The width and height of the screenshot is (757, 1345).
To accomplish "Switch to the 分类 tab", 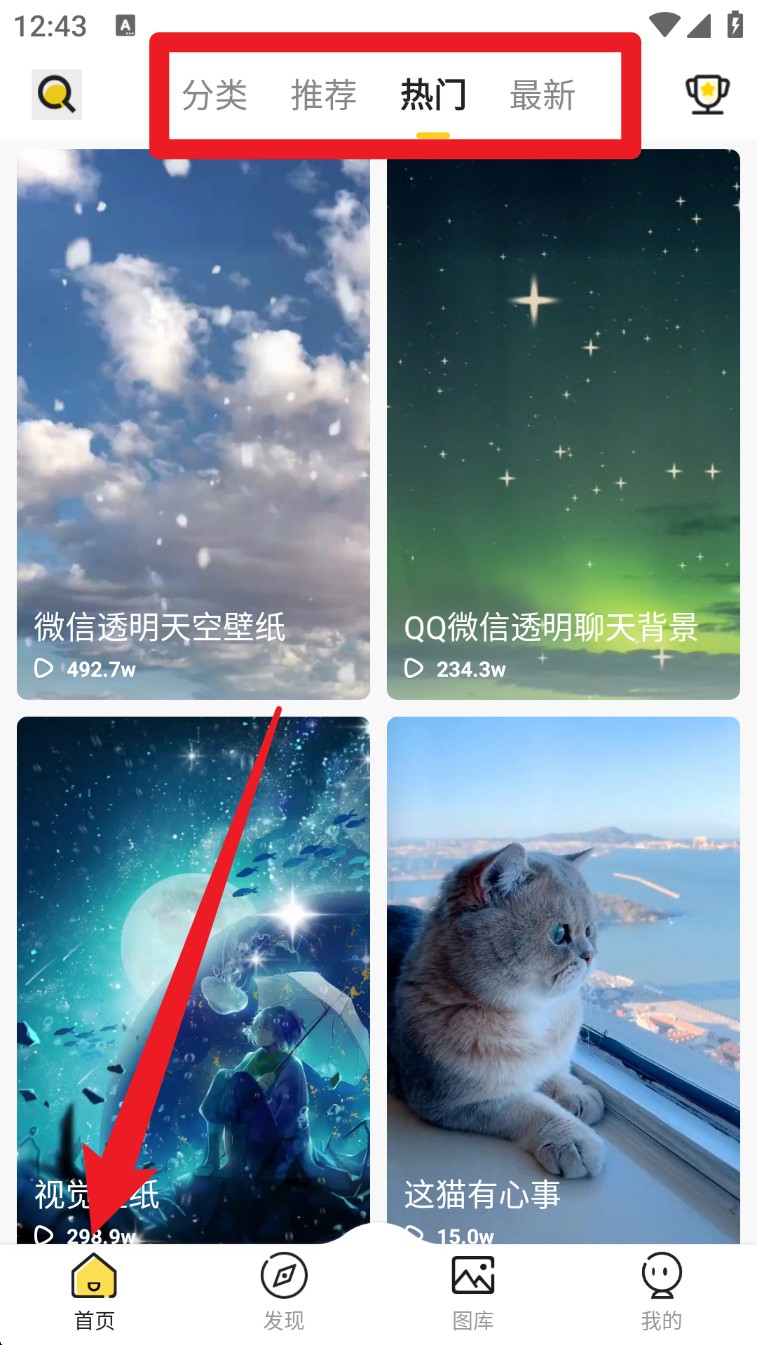I will point(215,95).
